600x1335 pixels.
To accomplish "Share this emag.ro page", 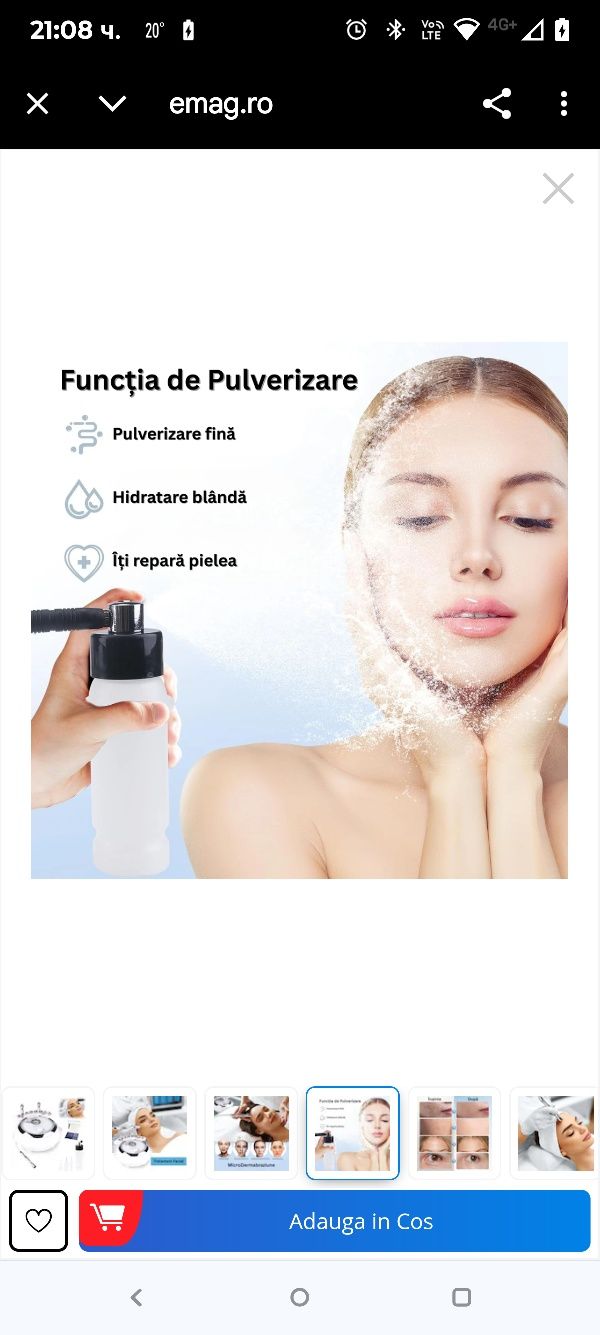I will tap(497, 104).
